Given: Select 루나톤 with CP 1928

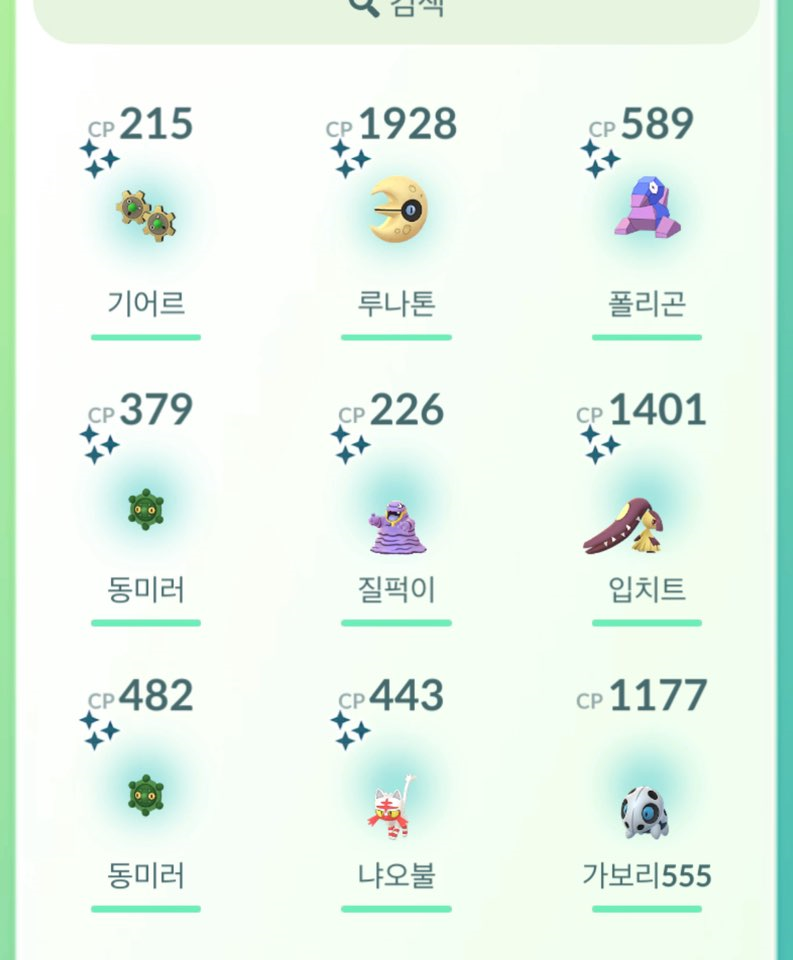Looking at the screenshot, I should [396, 210].
